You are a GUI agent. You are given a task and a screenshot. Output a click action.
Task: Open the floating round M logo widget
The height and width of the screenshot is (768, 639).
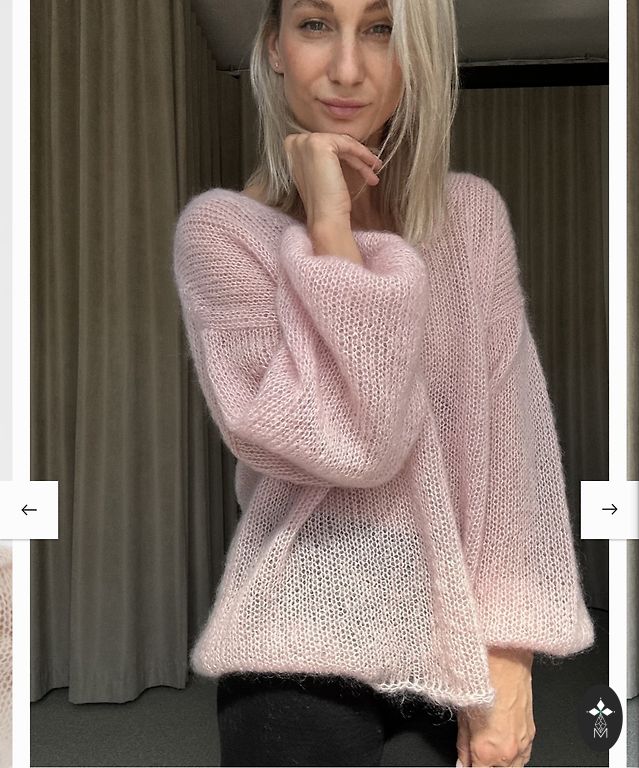pyautogui.click(x=600, y=718)
